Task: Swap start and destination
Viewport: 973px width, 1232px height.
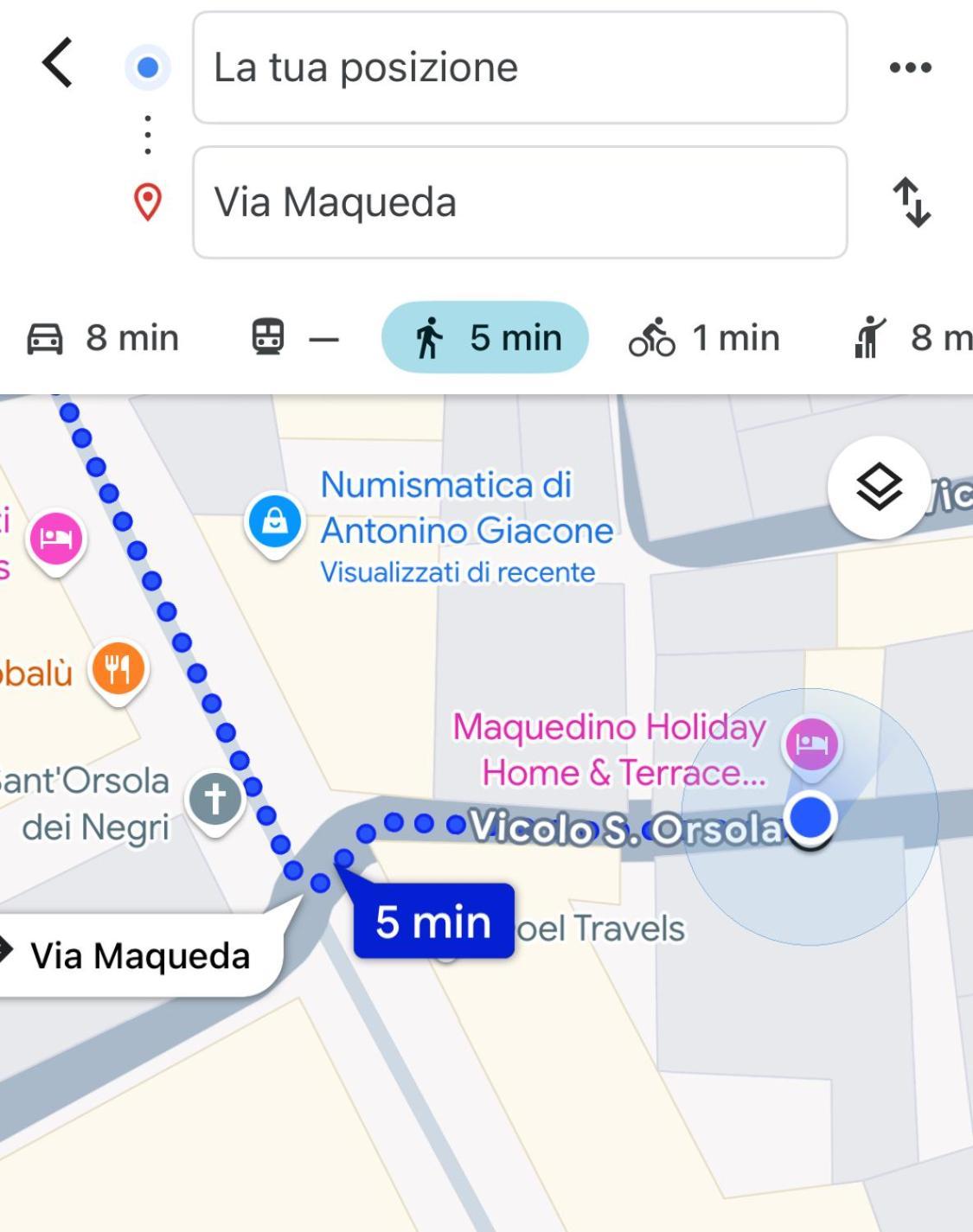Action: click(x=912, y=202)
